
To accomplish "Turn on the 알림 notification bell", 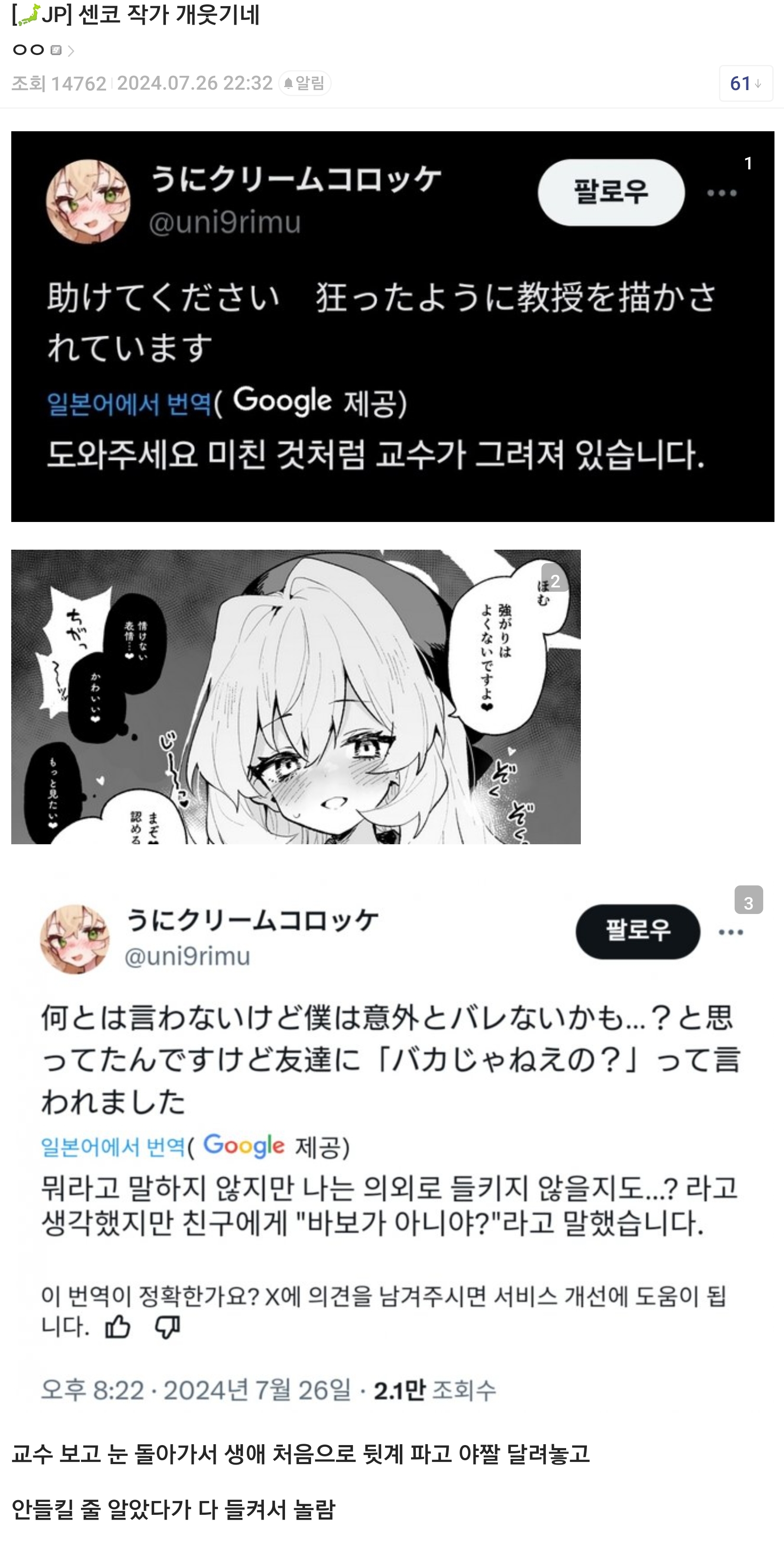I will [305, 84].
